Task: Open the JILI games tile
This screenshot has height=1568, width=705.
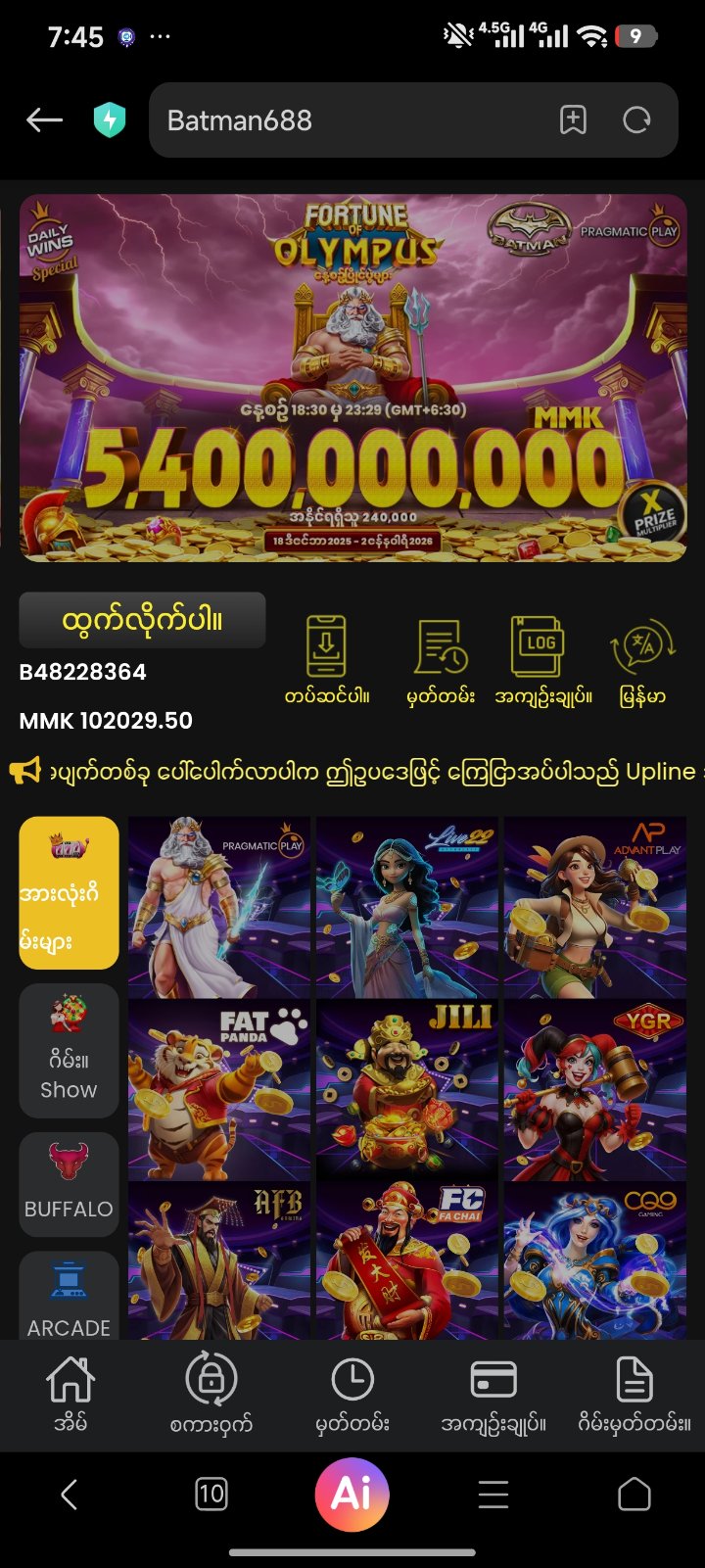Action: (x=407, y=1090)
